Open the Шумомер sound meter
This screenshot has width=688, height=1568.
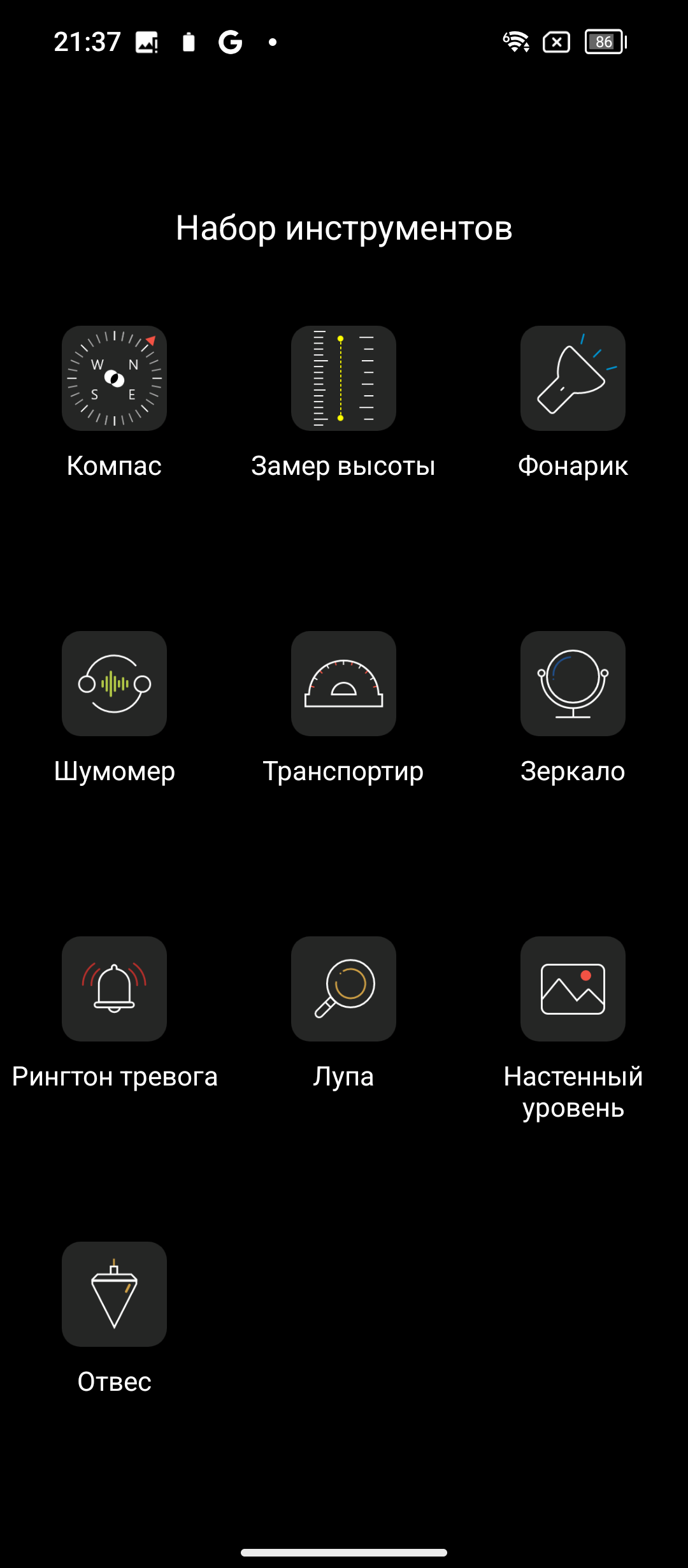[114, 683]
